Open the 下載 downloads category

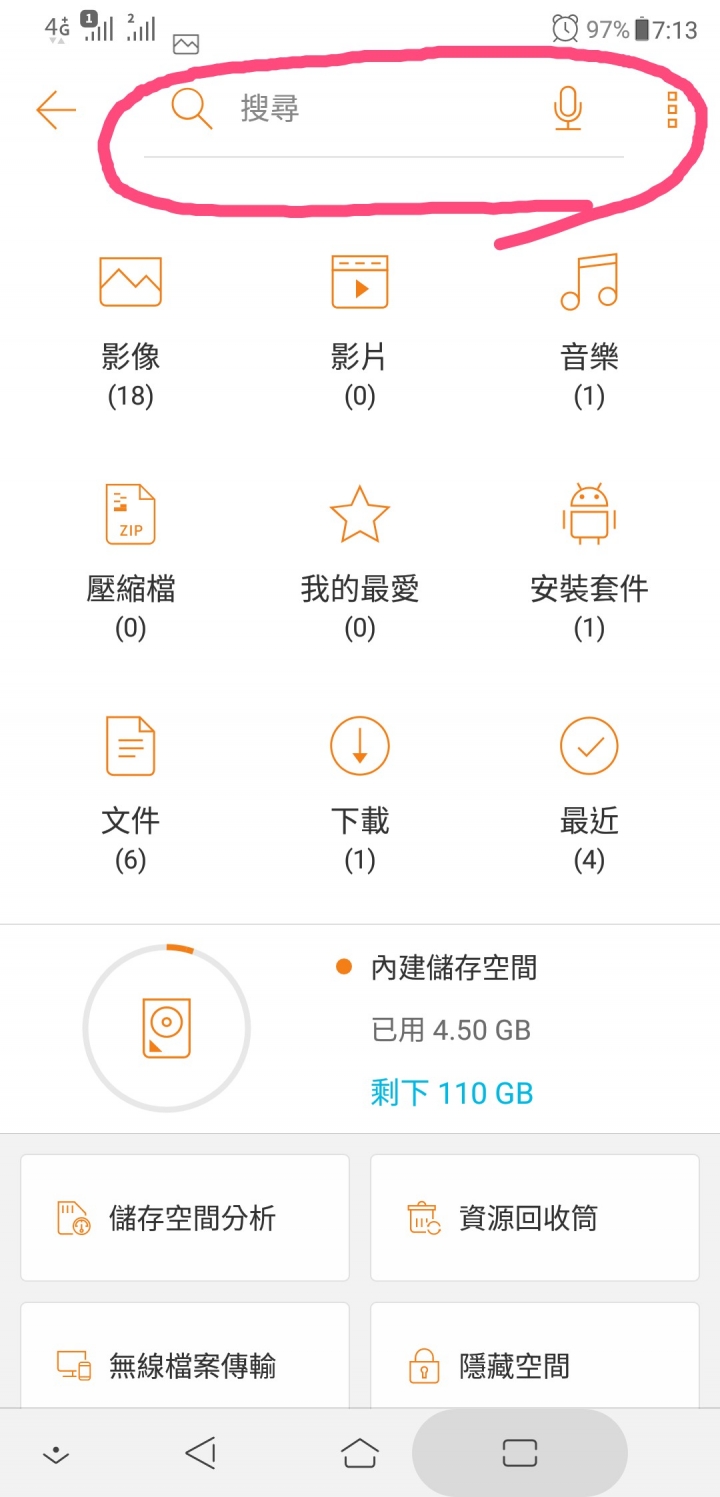coord(360,795)
